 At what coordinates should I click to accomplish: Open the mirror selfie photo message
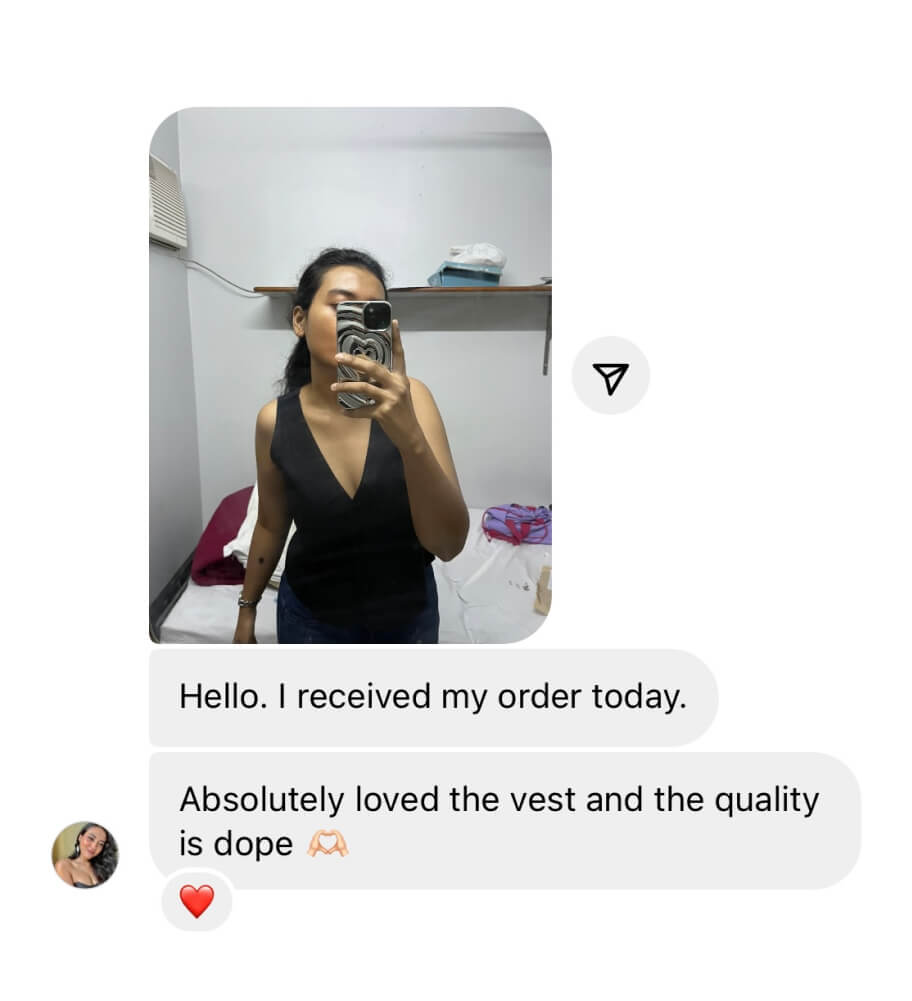pos(350,375)
